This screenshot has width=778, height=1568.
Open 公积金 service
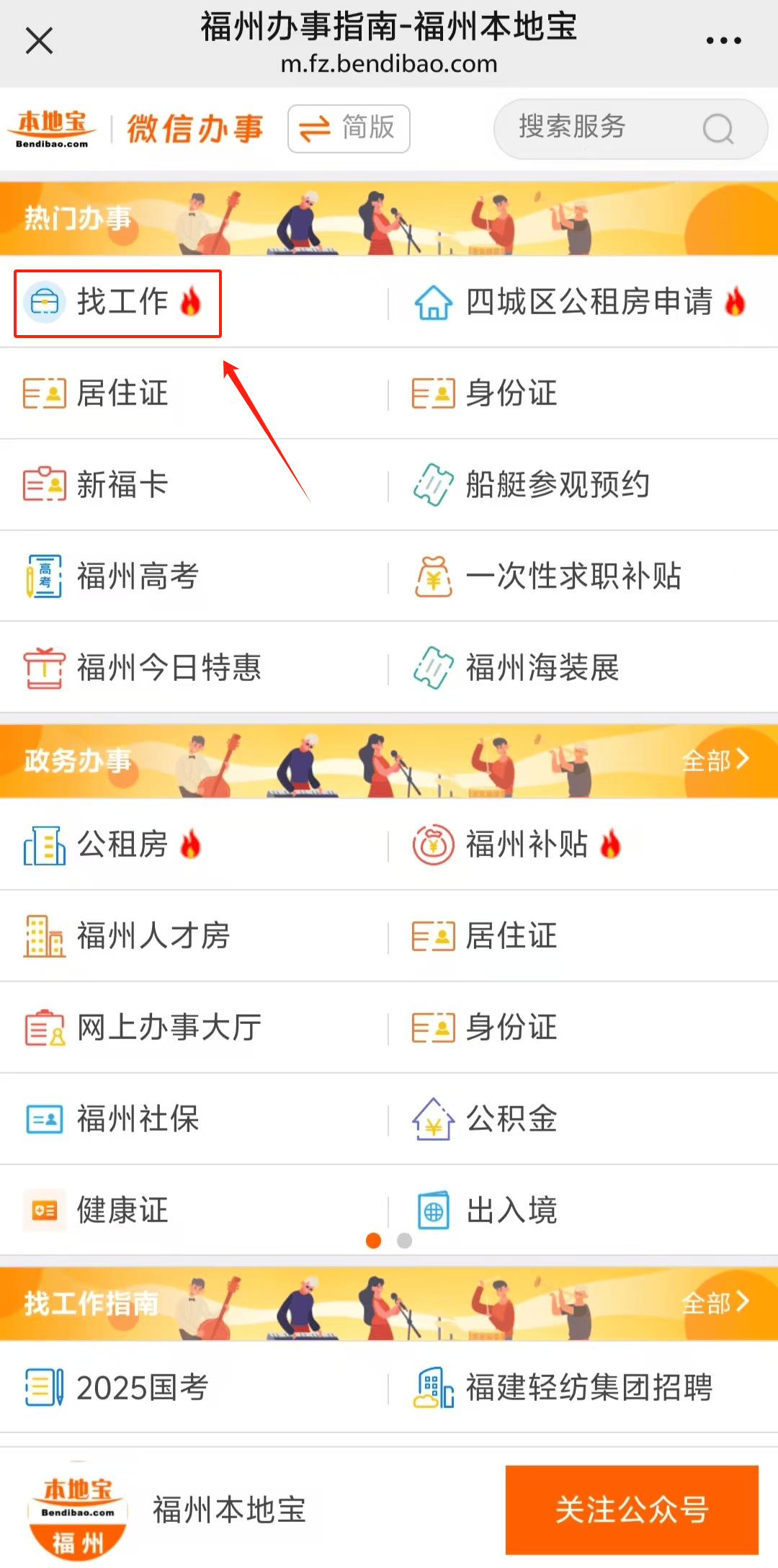pyautogui.click(x=510, y=1119)
